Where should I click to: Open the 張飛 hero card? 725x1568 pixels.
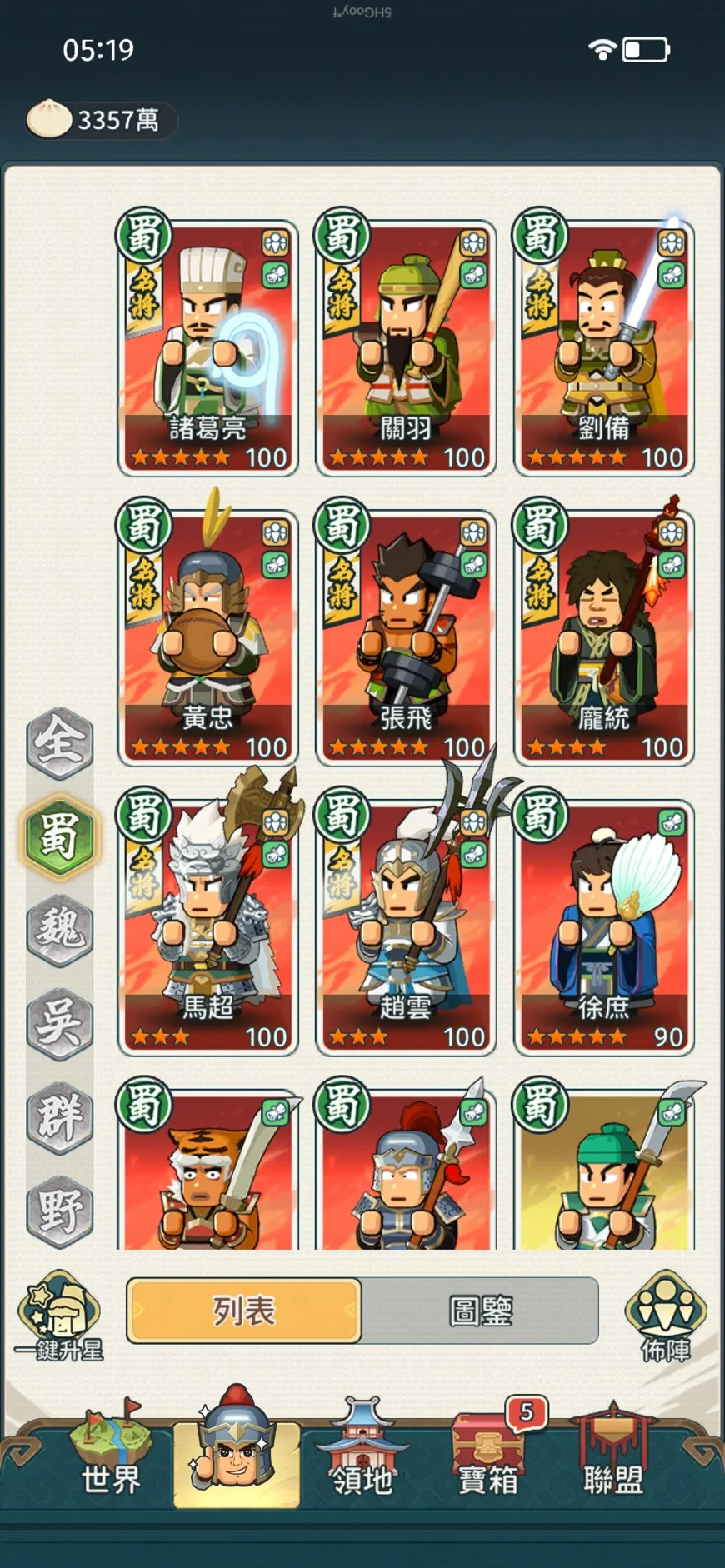[406, 637]
